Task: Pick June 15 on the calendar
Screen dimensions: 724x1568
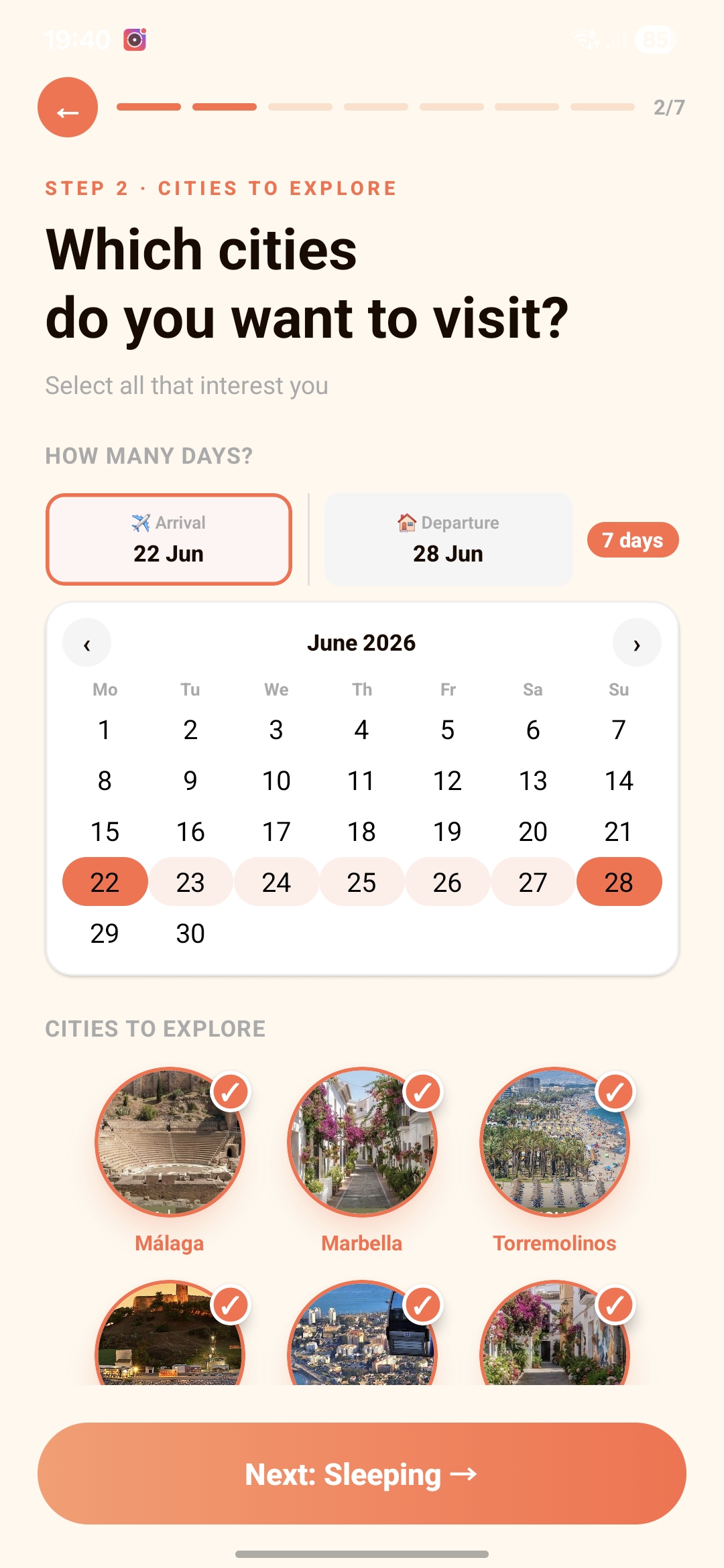Action: coord(105,832)
